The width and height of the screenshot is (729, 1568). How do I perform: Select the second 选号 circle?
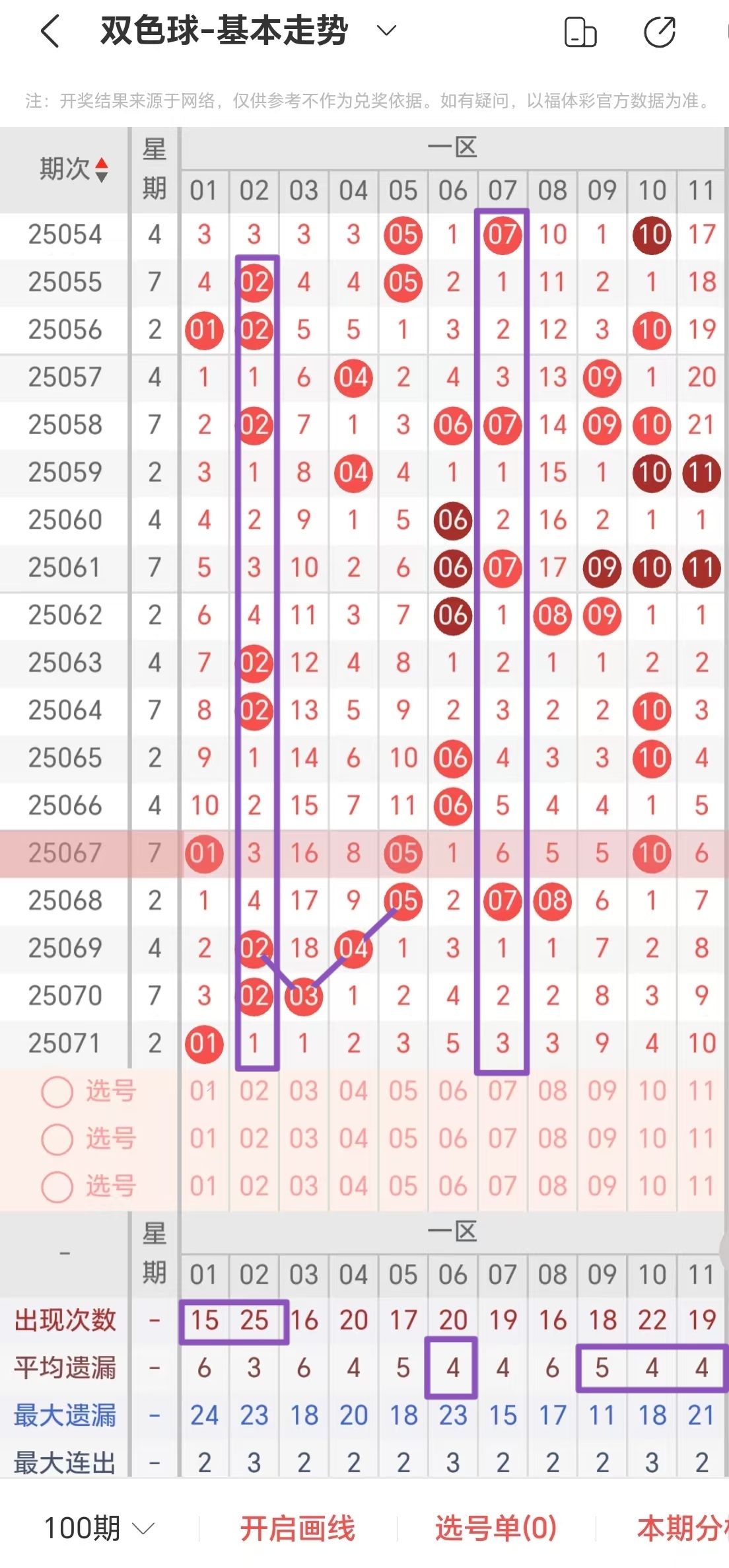click(x=57, y=1139)
